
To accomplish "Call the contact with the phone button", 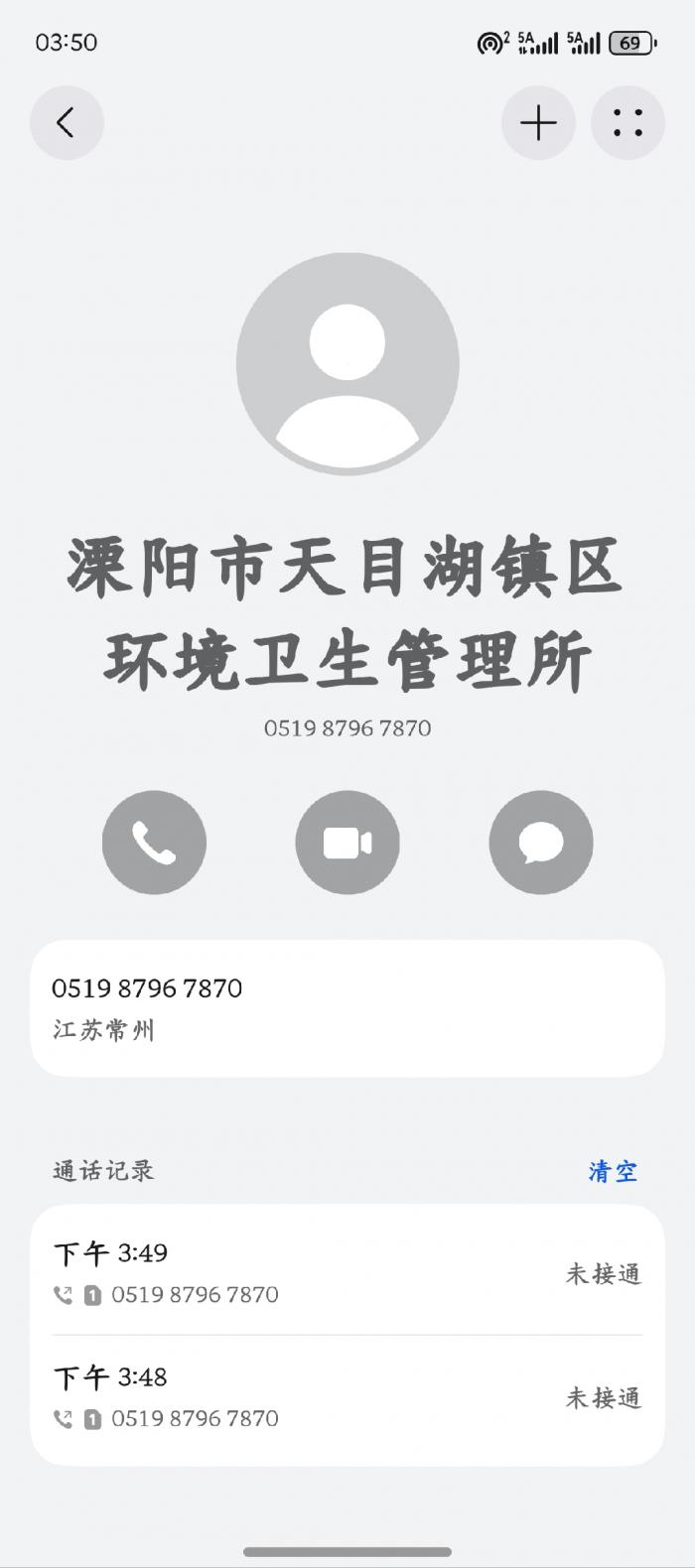I will pyautogui.click(x=154, y=843).
